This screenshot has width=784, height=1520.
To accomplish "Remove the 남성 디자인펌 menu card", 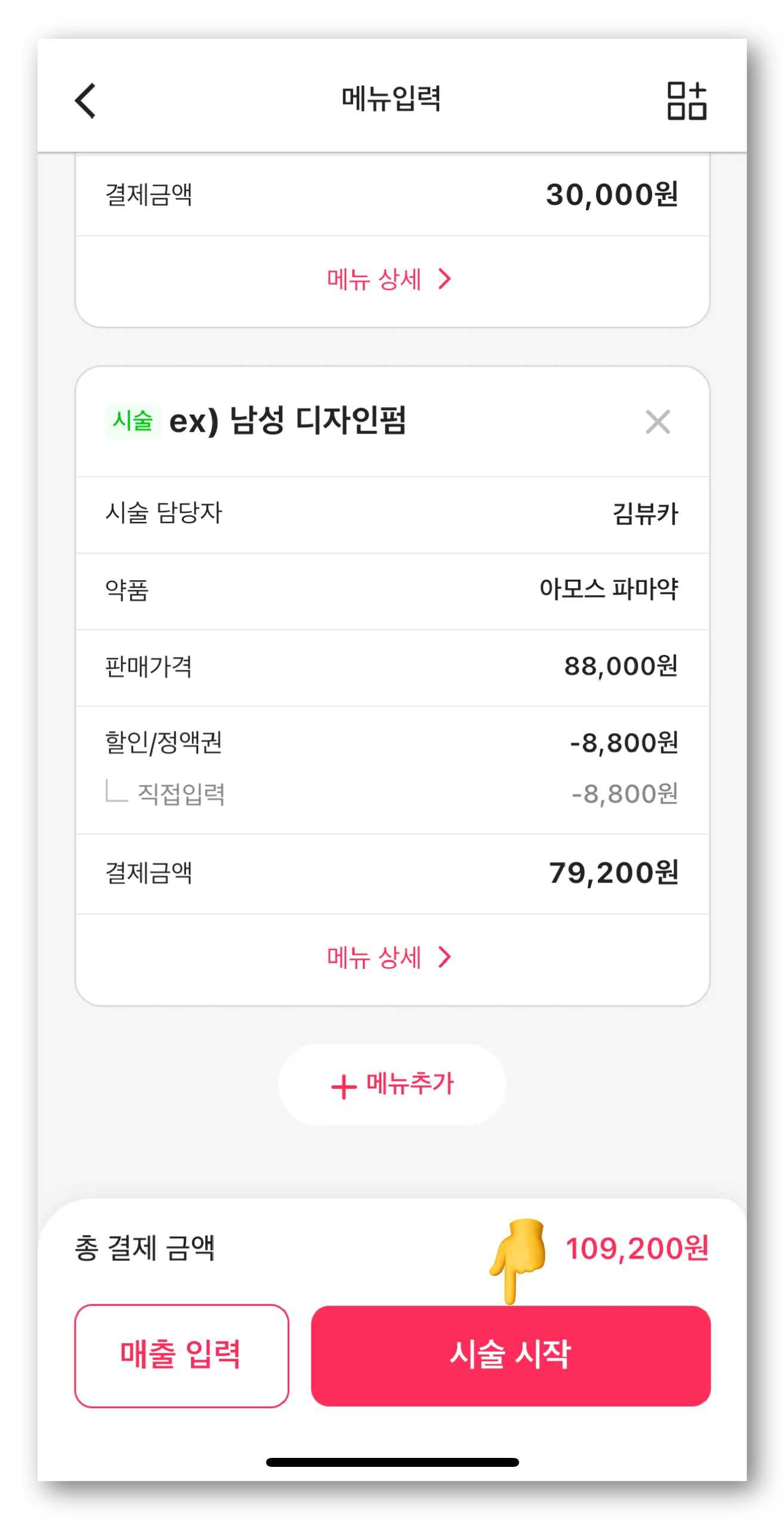I will pos(658,422).
